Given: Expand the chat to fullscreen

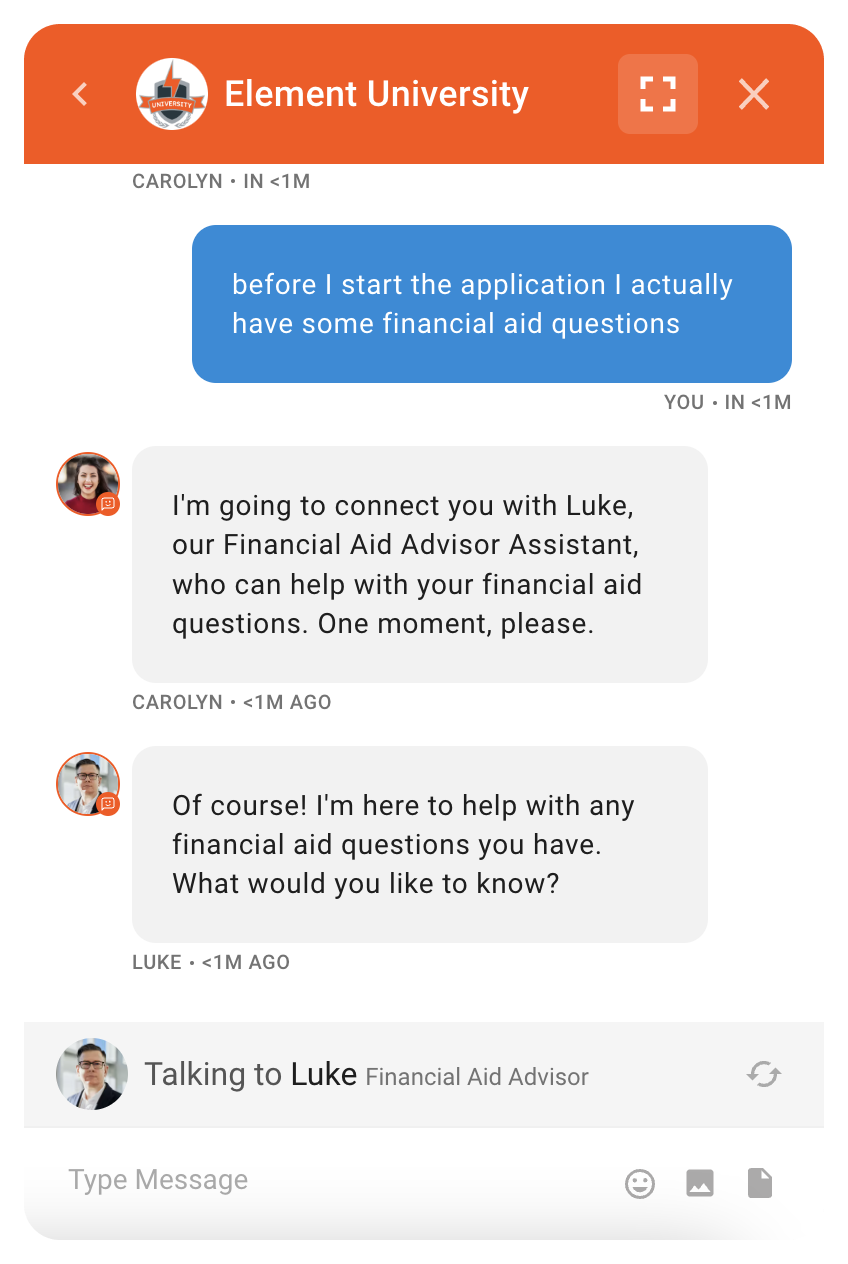Looking at the screenshot, I should [657, 94].
